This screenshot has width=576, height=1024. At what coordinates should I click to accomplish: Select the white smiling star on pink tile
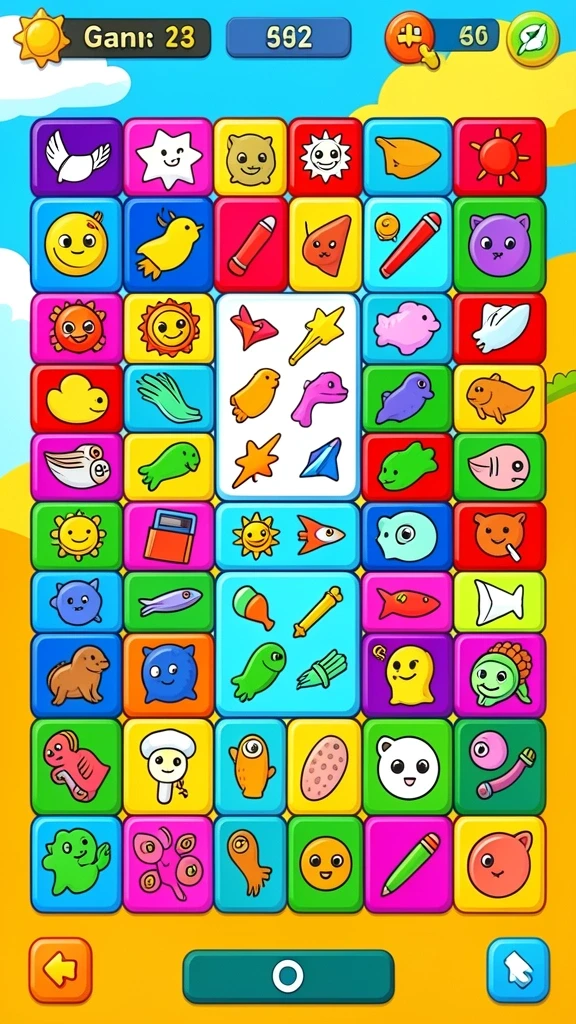(167, 157)
